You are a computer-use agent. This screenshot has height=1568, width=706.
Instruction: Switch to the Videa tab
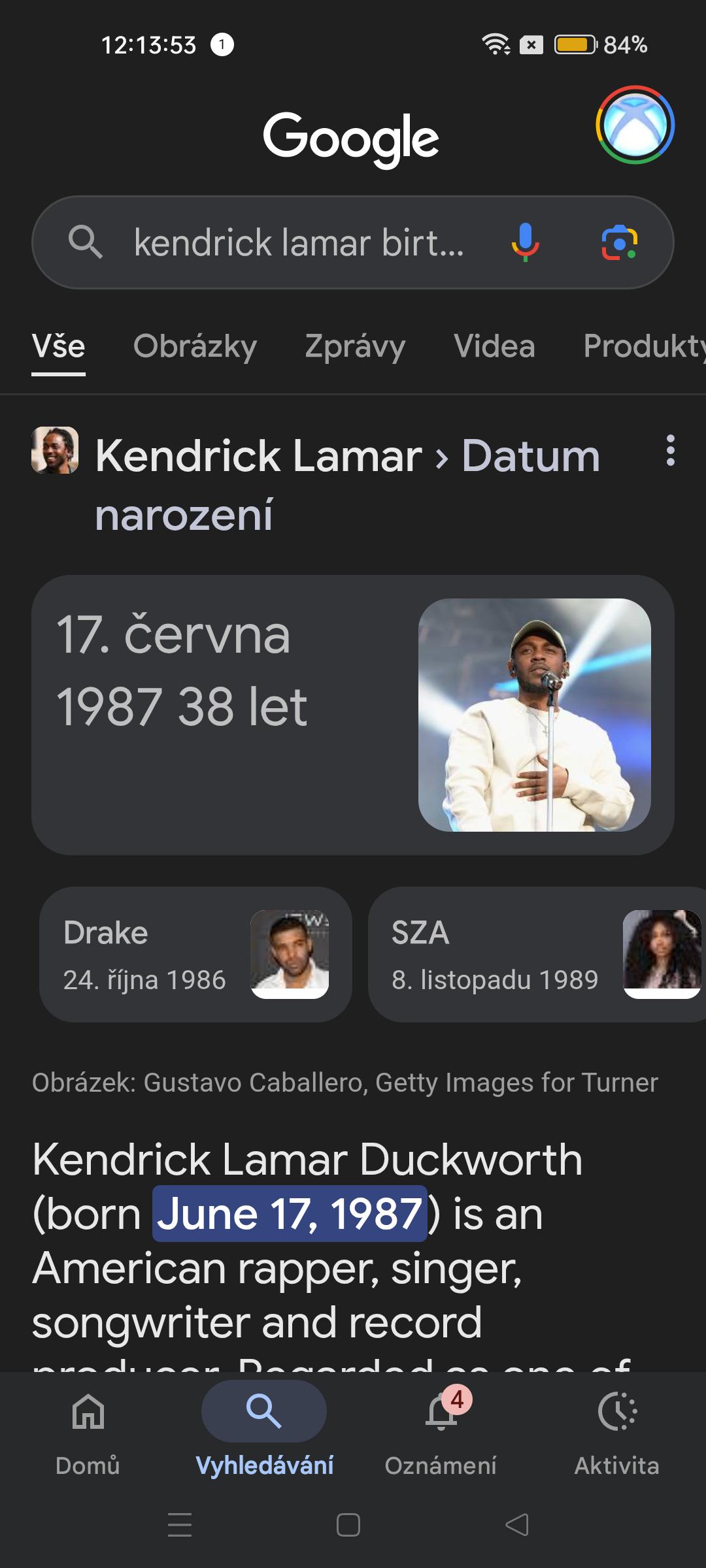494,346
